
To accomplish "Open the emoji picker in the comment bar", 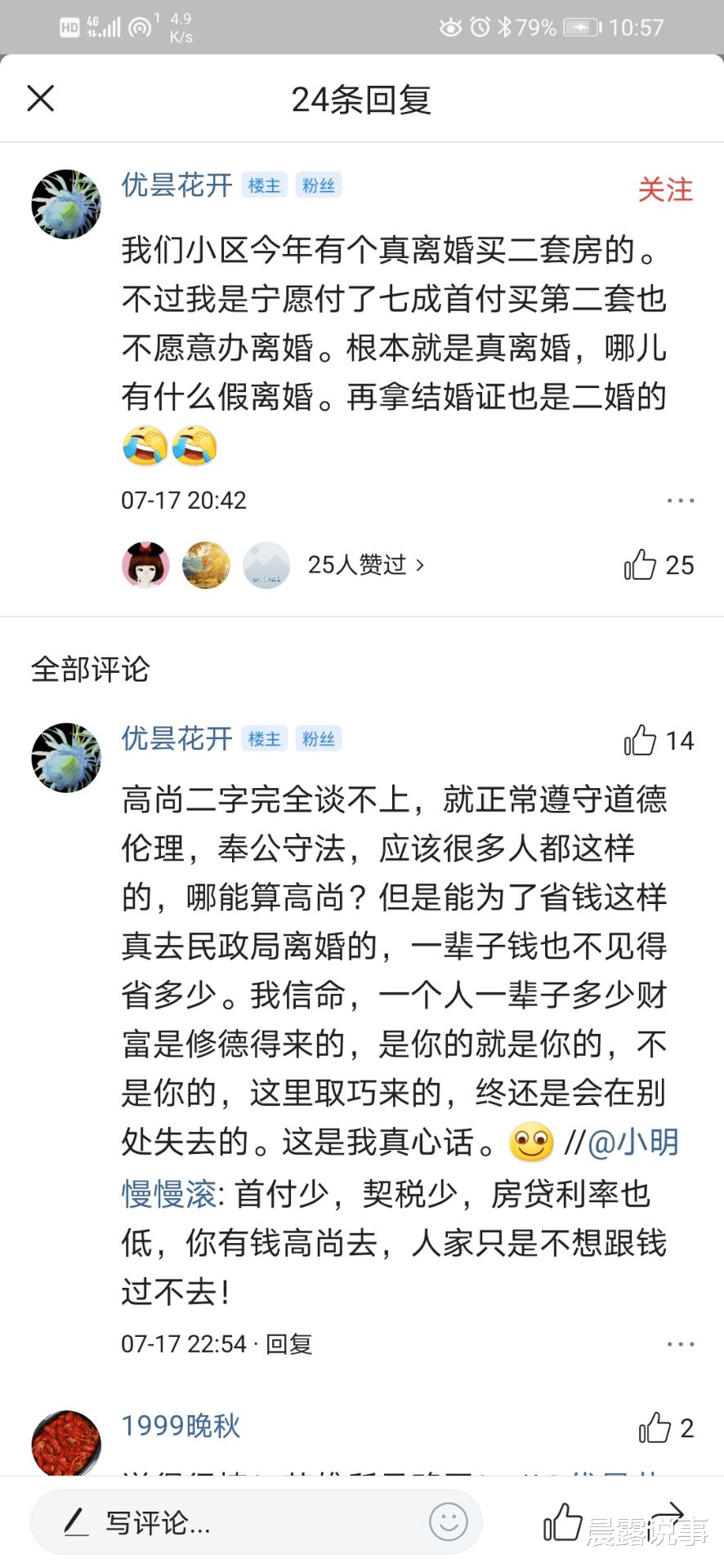I will point(446,1521).
